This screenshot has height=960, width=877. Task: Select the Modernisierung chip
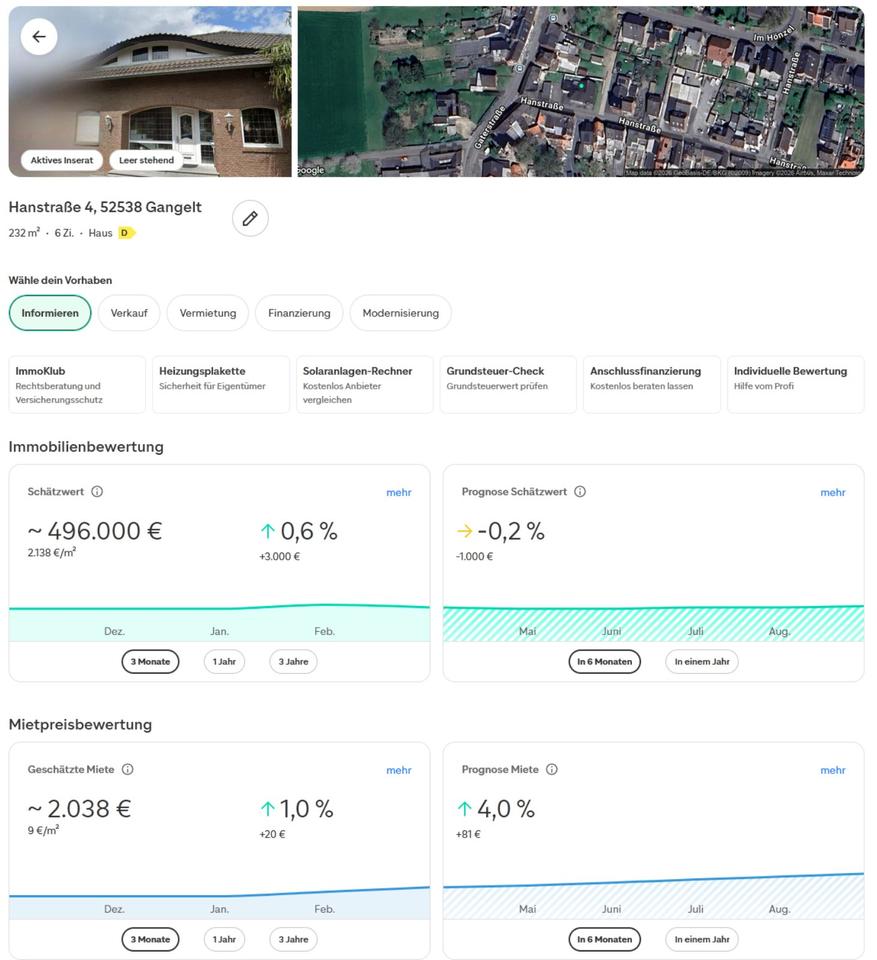point(400,313)
